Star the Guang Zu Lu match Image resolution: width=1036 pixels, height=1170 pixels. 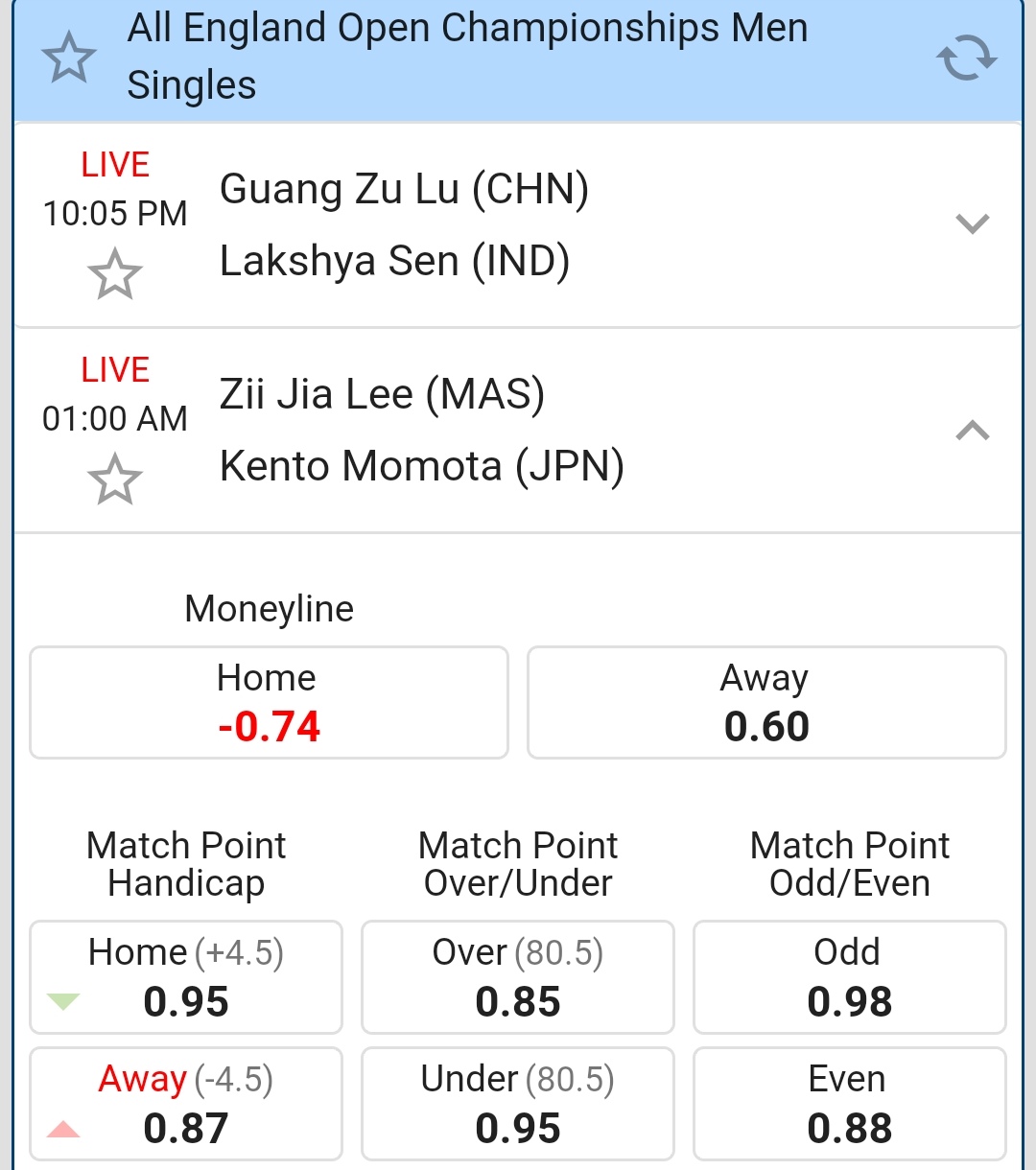pos(115,274)
